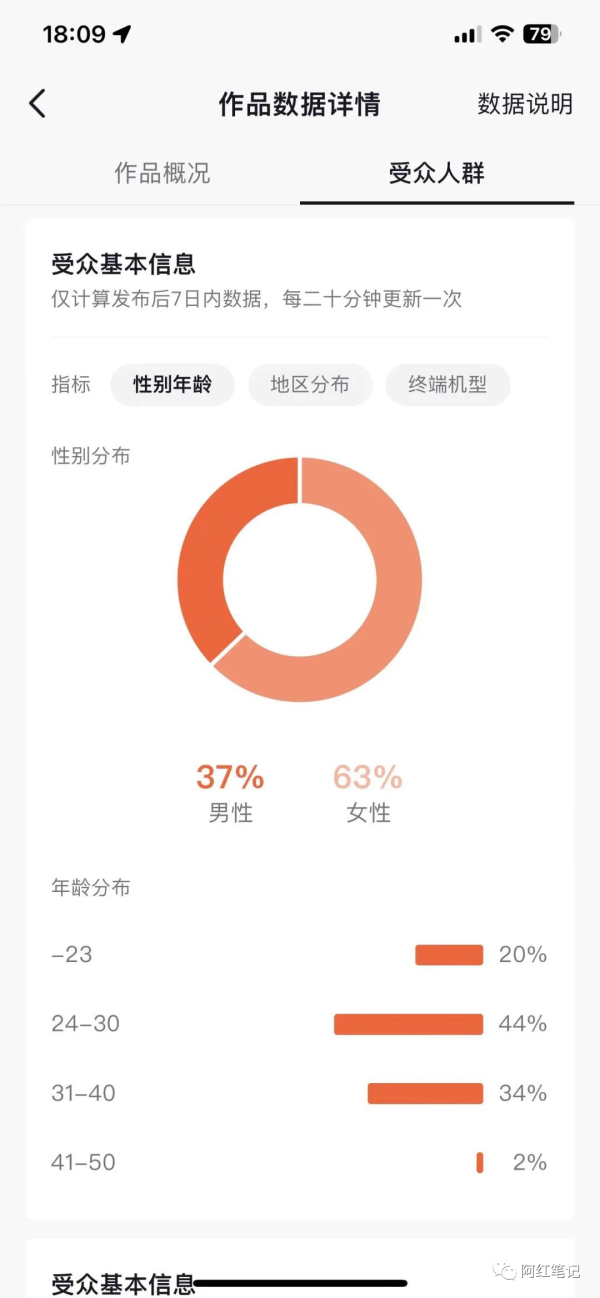Tap the 终端机型 chip
Screen dimensions: 600x1298
pos(448,385)
